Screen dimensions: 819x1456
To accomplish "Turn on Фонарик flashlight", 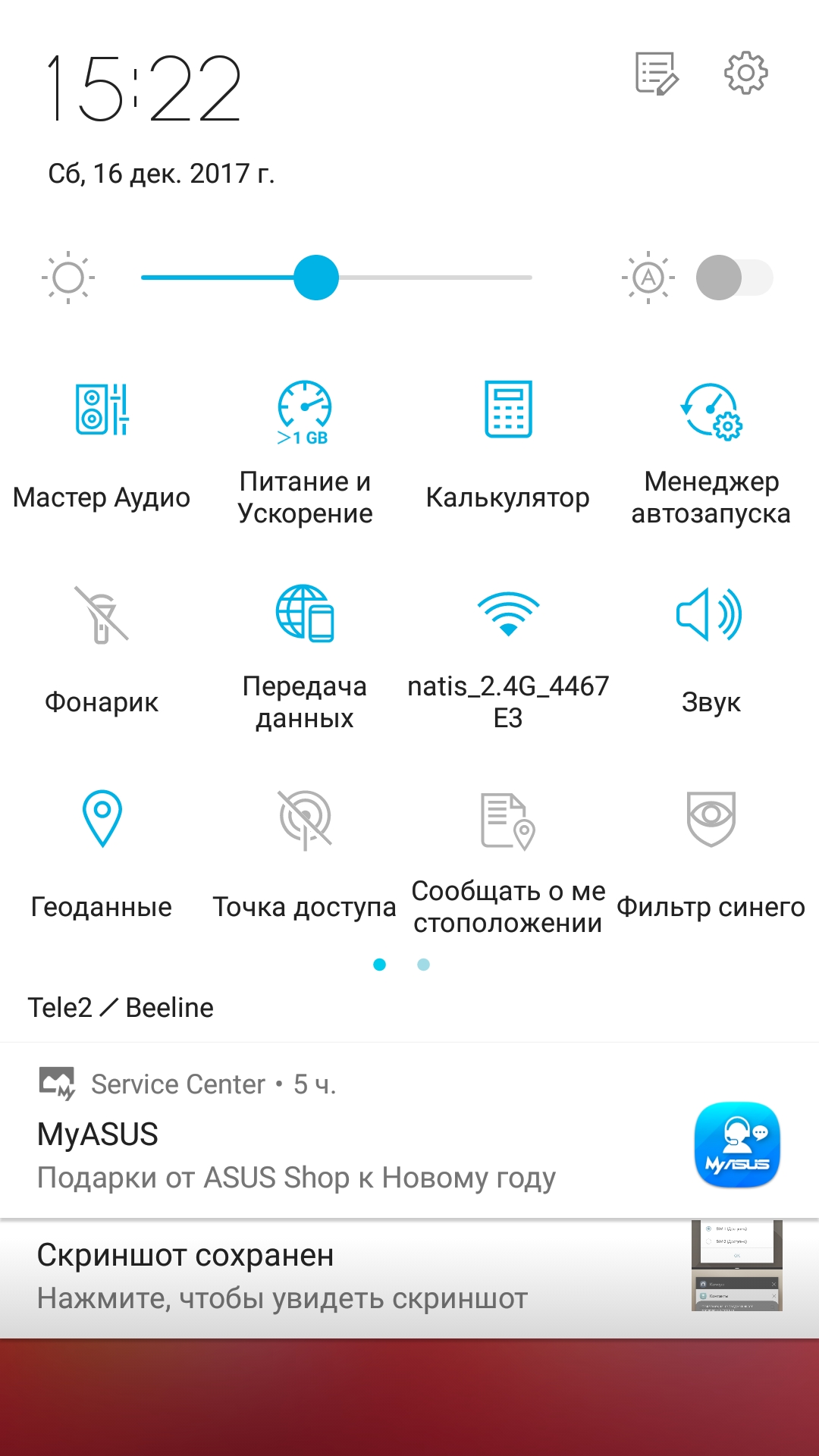I will [102, 614].
